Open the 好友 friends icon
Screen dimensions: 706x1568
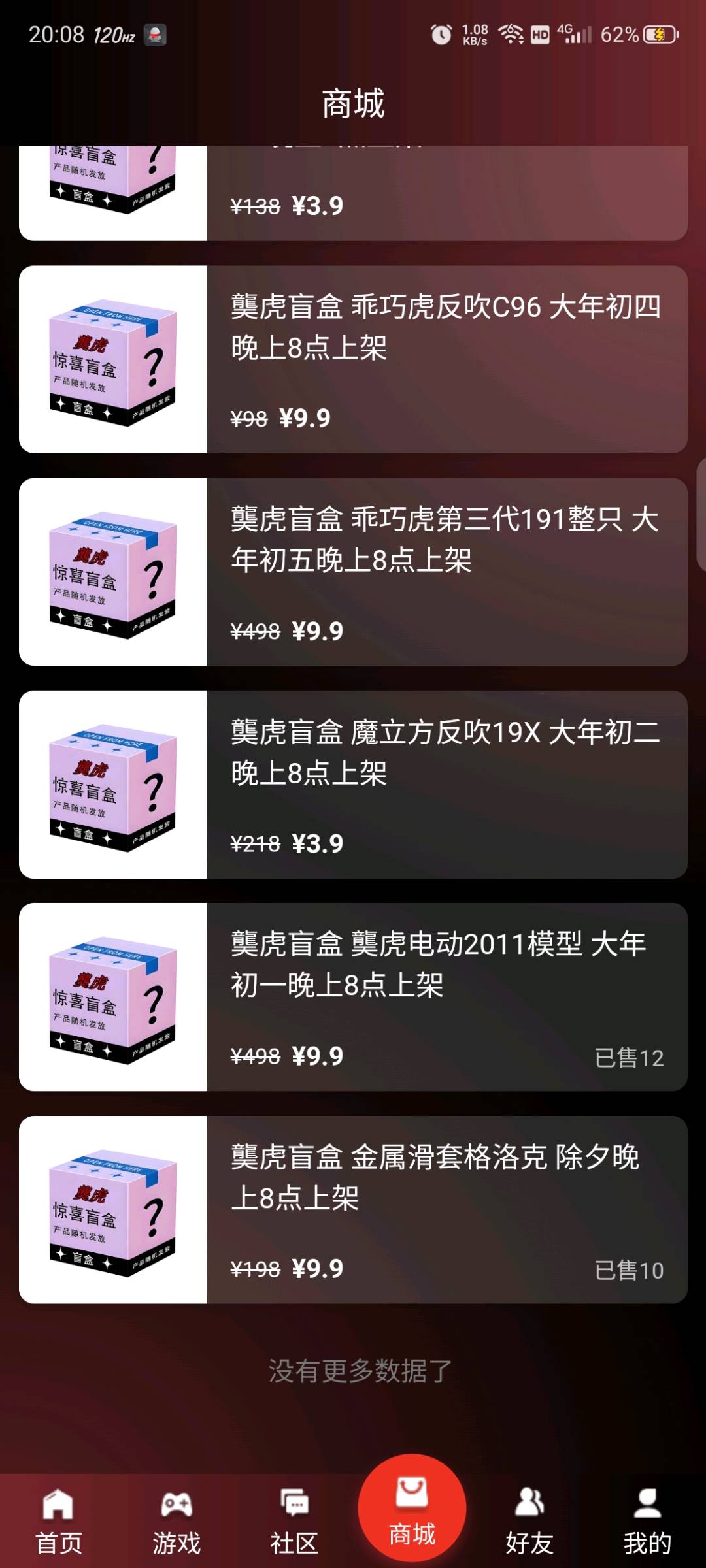[x=531, y=1500]
